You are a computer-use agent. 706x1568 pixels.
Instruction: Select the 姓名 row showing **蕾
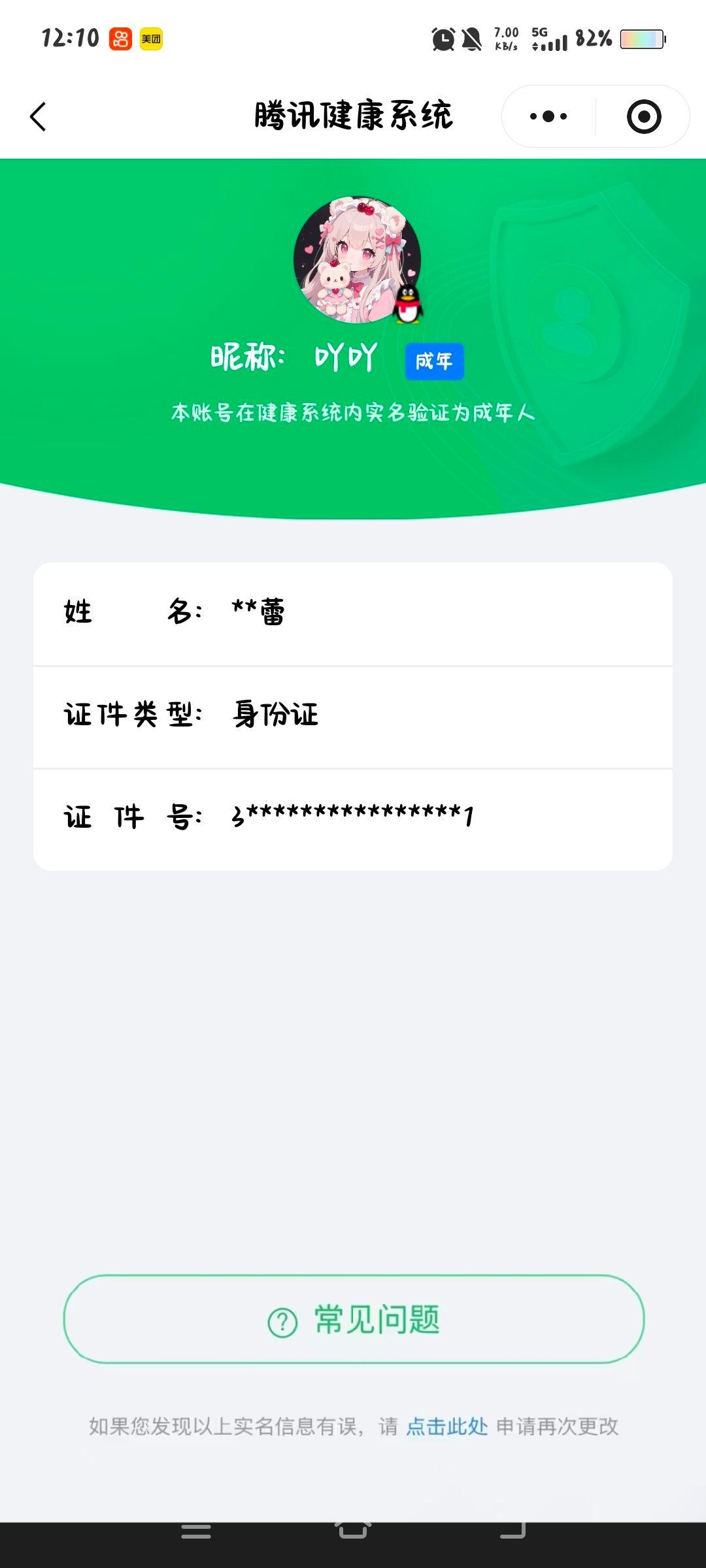pos(353,611)
